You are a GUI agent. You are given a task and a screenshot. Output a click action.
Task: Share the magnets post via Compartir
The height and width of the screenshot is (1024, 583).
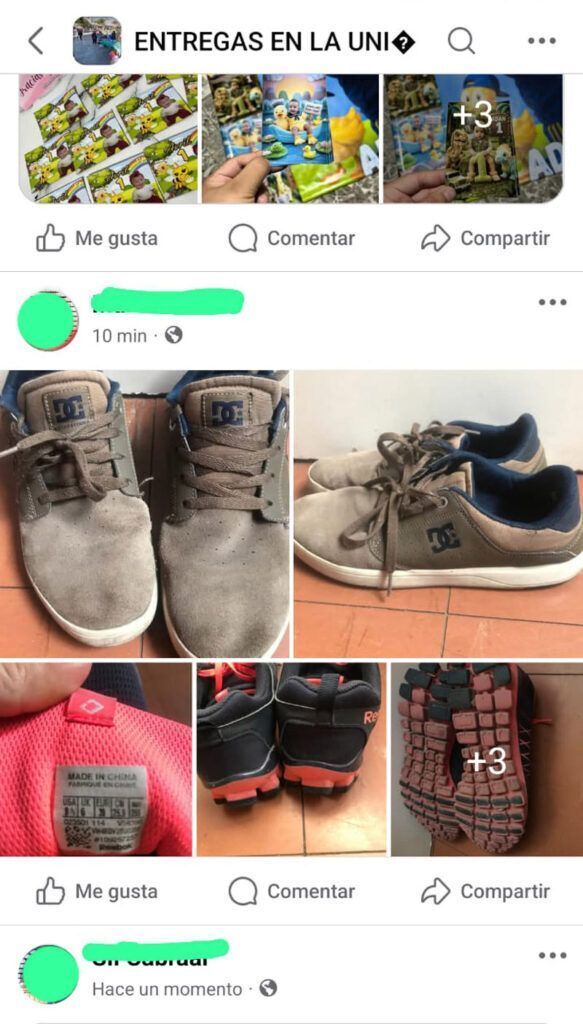(x=485, y=239)
